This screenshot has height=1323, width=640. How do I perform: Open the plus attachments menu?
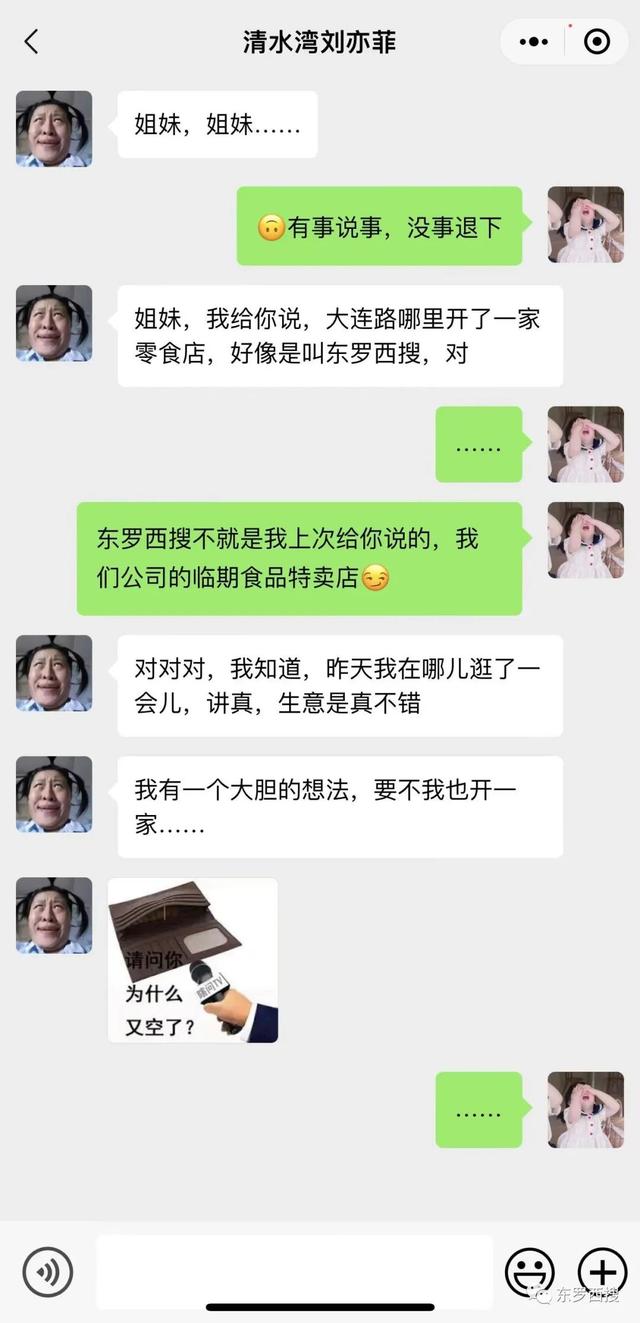603,1272
